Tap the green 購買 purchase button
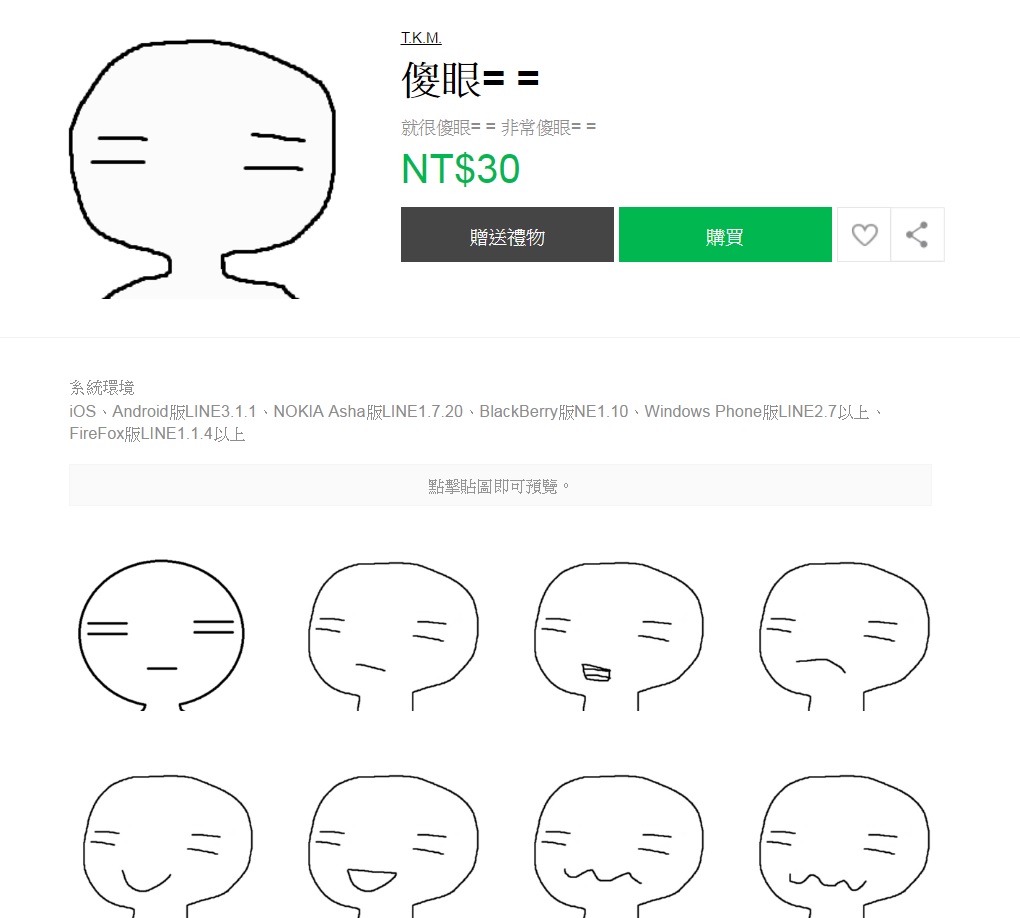 pos(725,235)
